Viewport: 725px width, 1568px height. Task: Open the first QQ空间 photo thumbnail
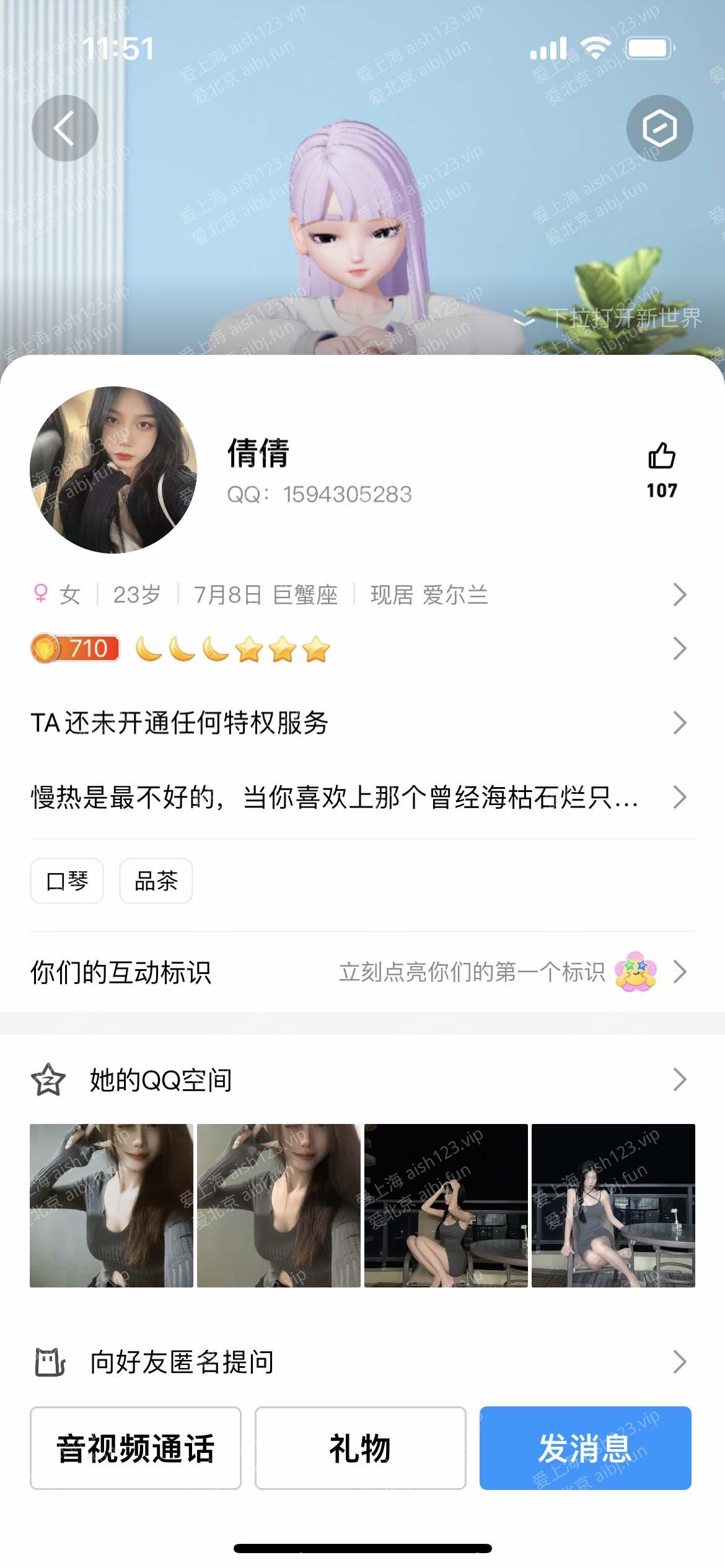pos(112,1205)
